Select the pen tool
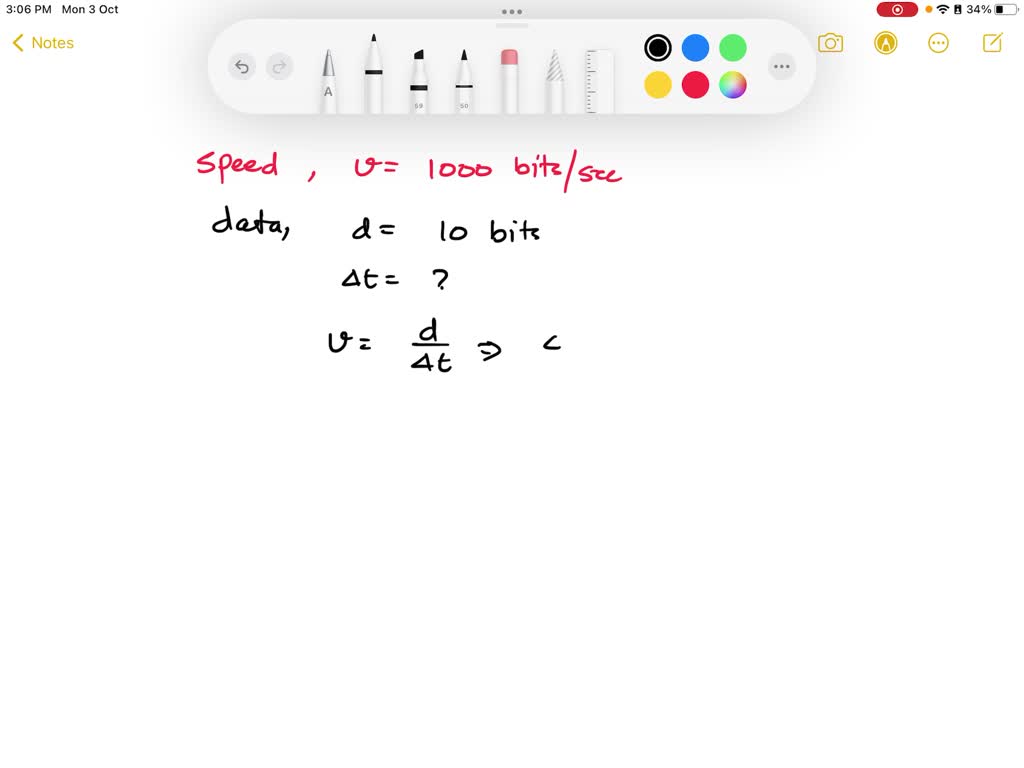1024x768 pixels. click(x=373, y=75)
